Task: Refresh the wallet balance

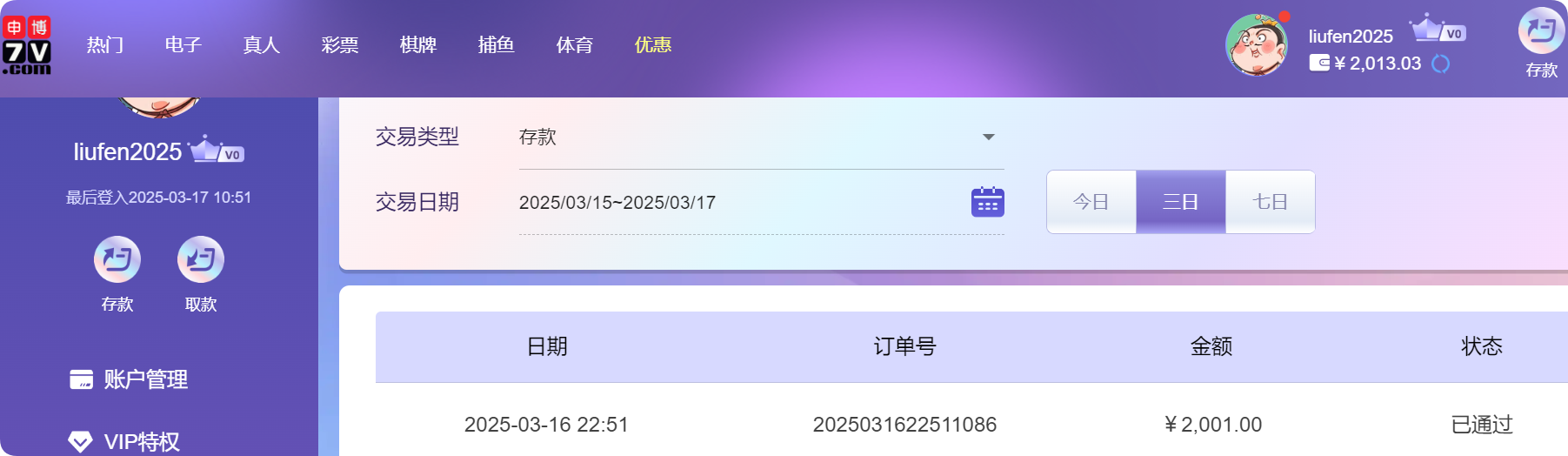Action: click(1441, 64)
